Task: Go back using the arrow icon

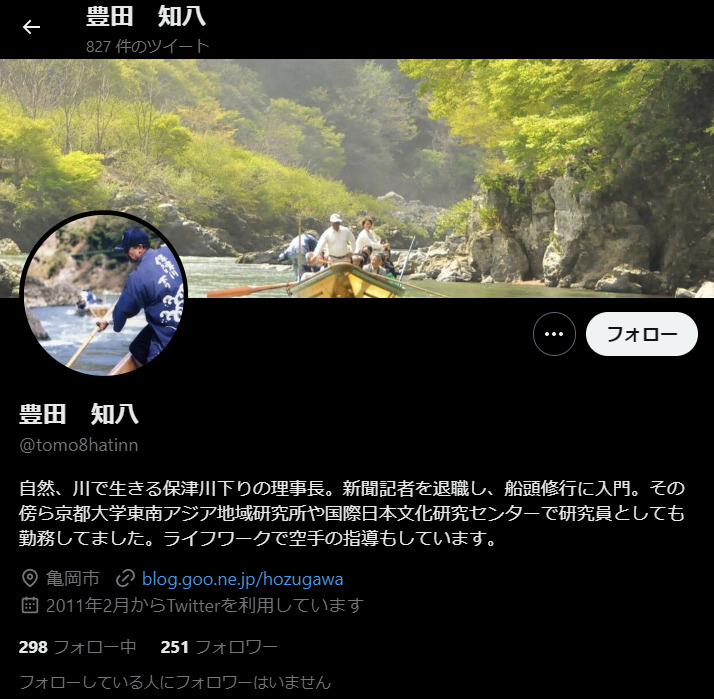Action: pyautogui.click(x=31, y=27)
